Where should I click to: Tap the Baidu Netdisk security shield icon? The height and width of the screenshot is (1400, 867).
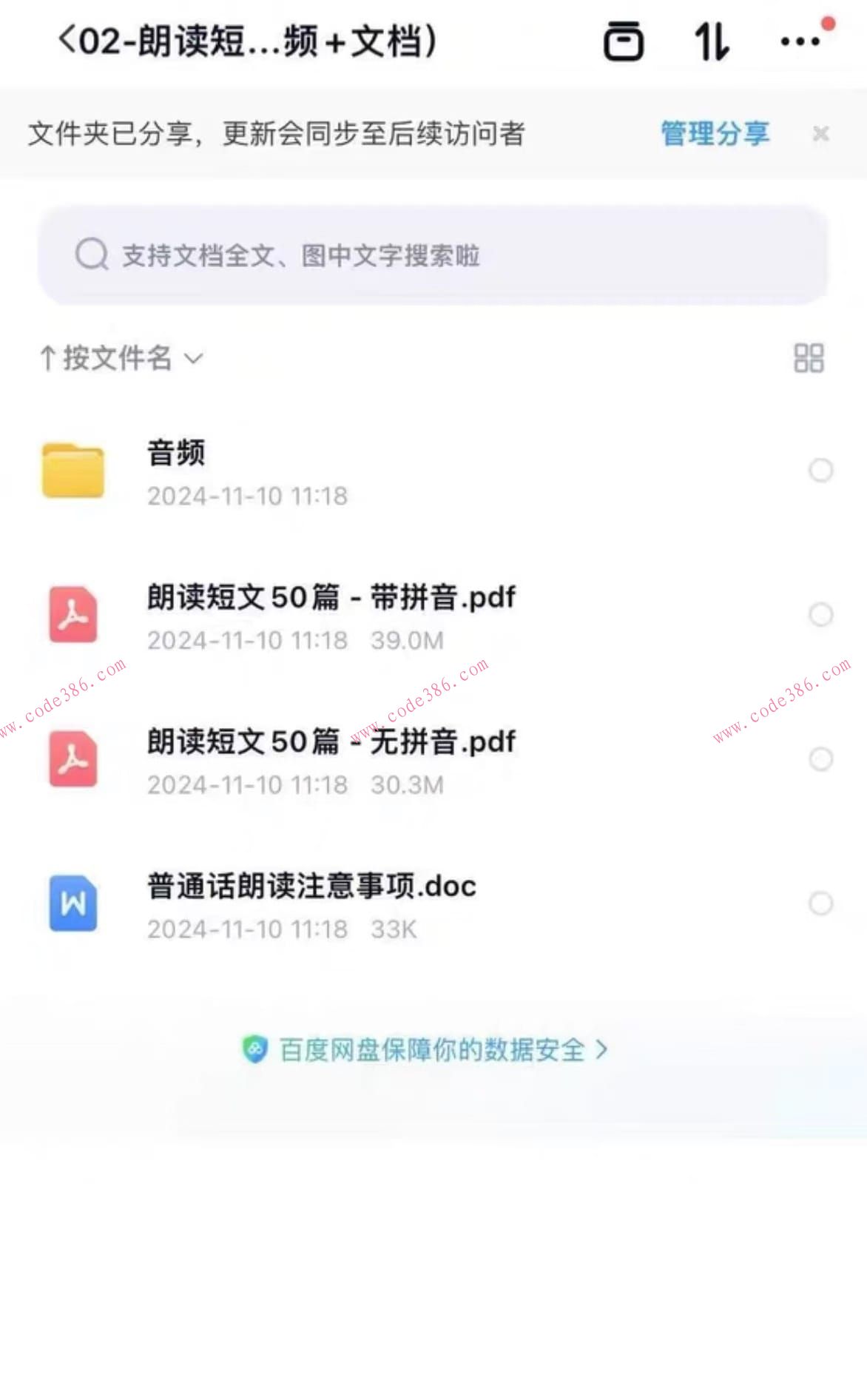click(255, 1049)
